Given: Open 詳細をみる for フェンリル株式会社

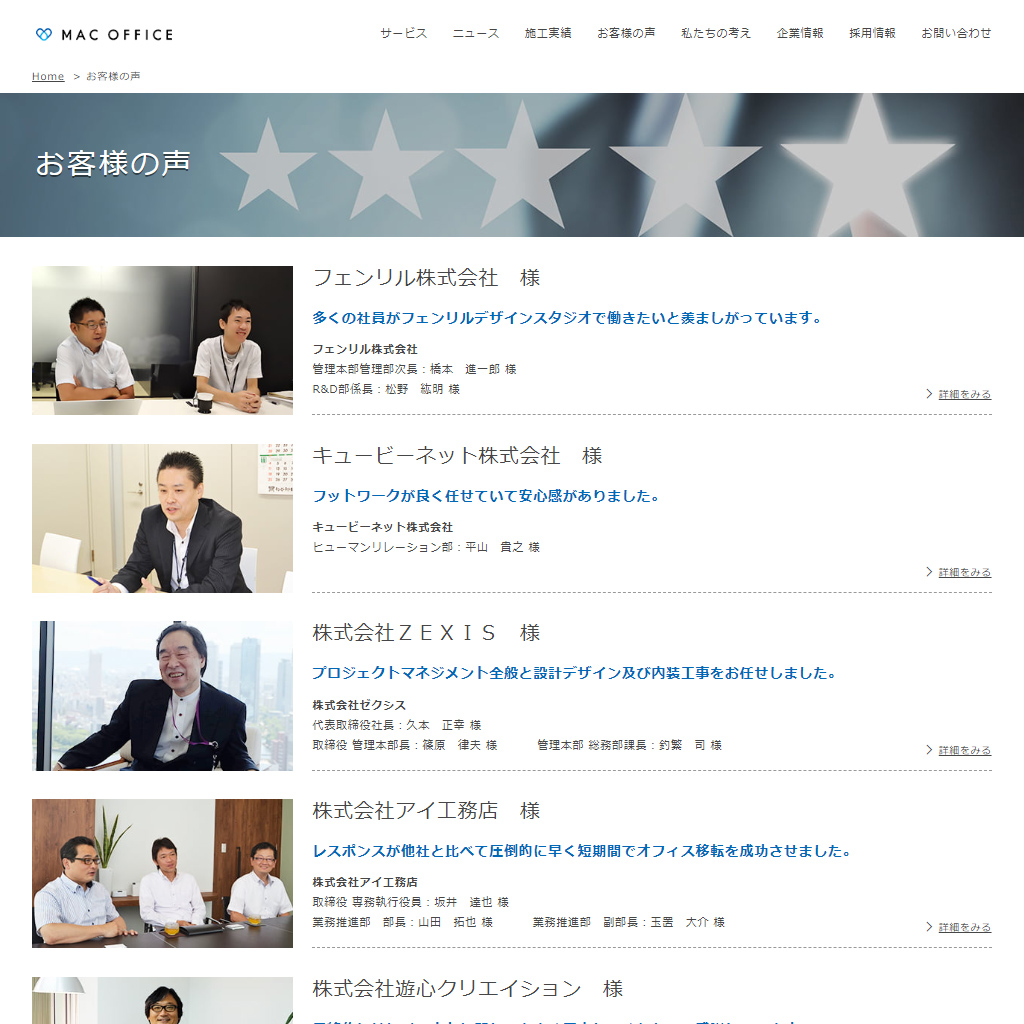Looking at the screenshot, I should [x=964, y=394].
